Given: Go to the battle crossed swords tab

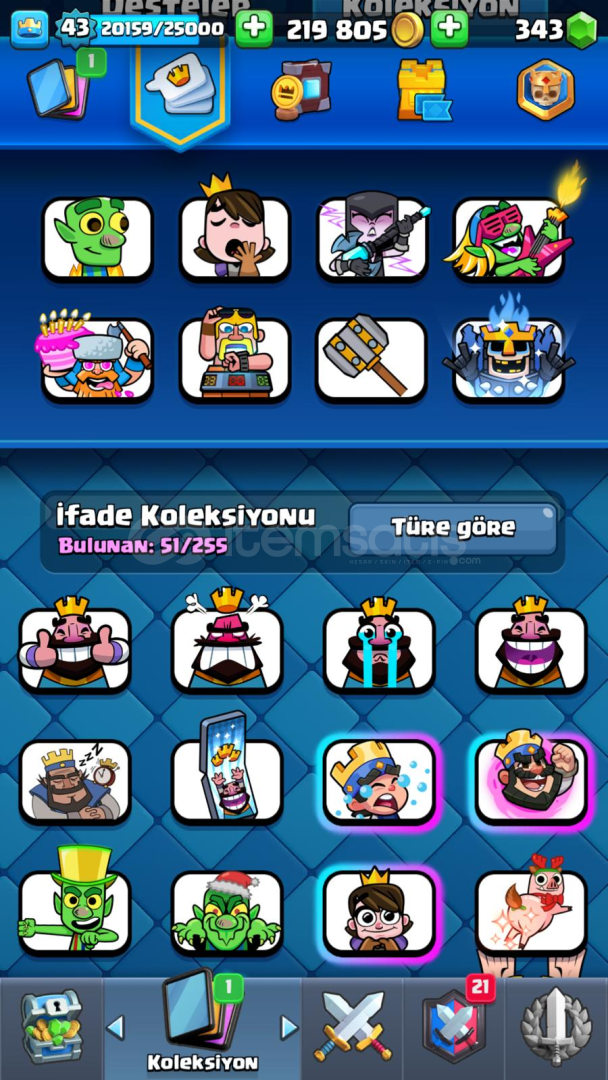Looking at the screenshot, I should (351, 1026).
